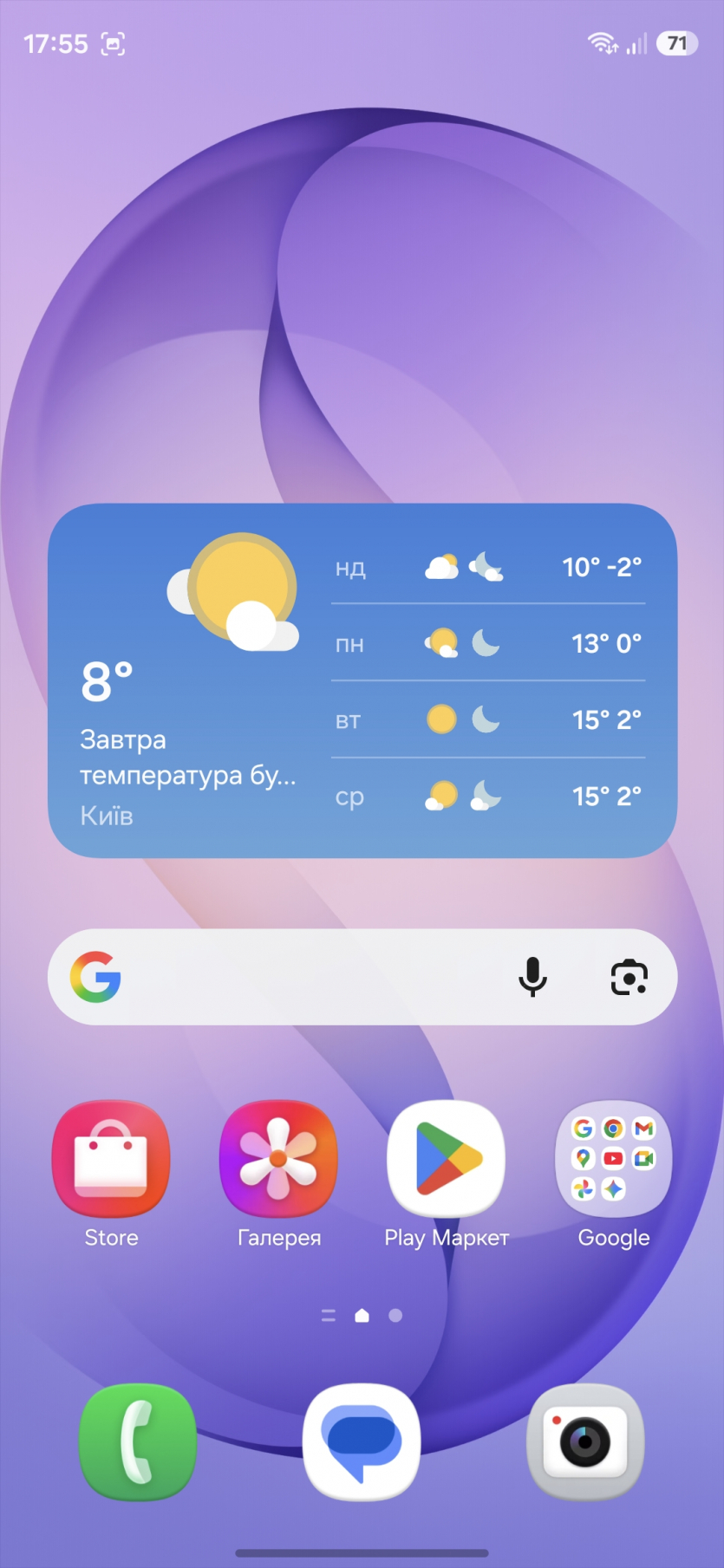The image size is (724, 1568).
Task: Open Google Lens camera search
Action: pos(629,977)
